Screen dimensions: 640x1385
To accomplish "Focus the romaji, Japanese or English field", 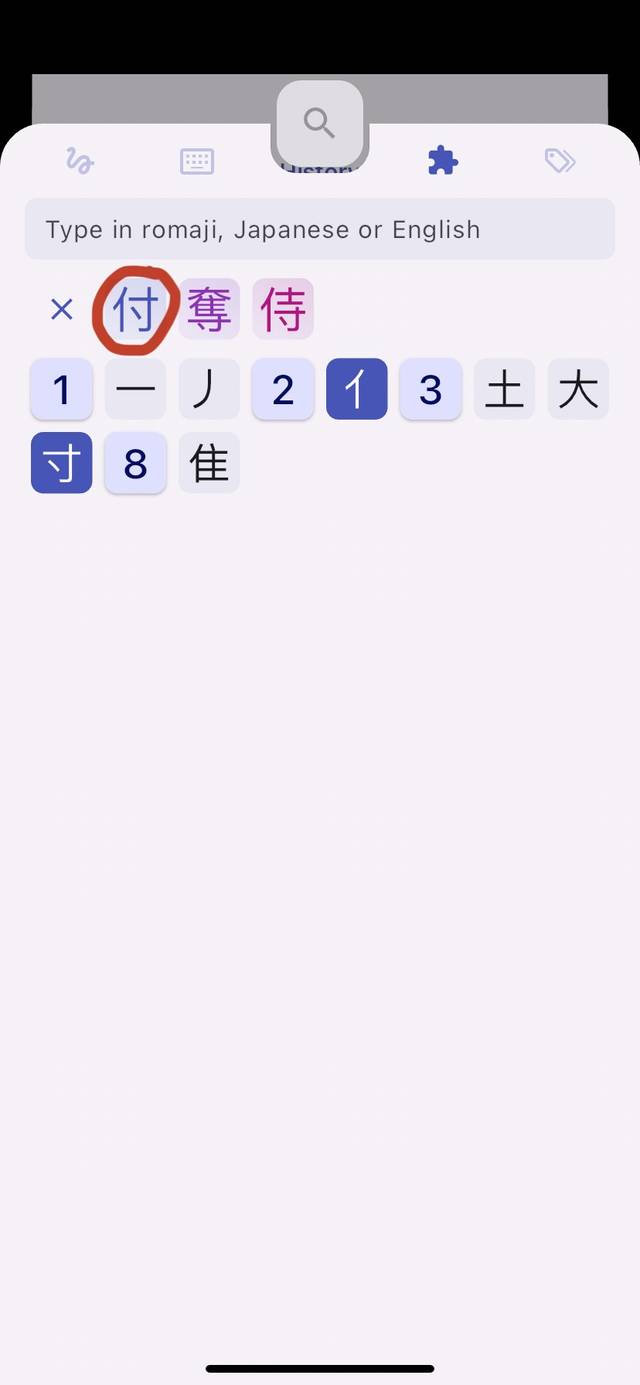I will [320, 229].
